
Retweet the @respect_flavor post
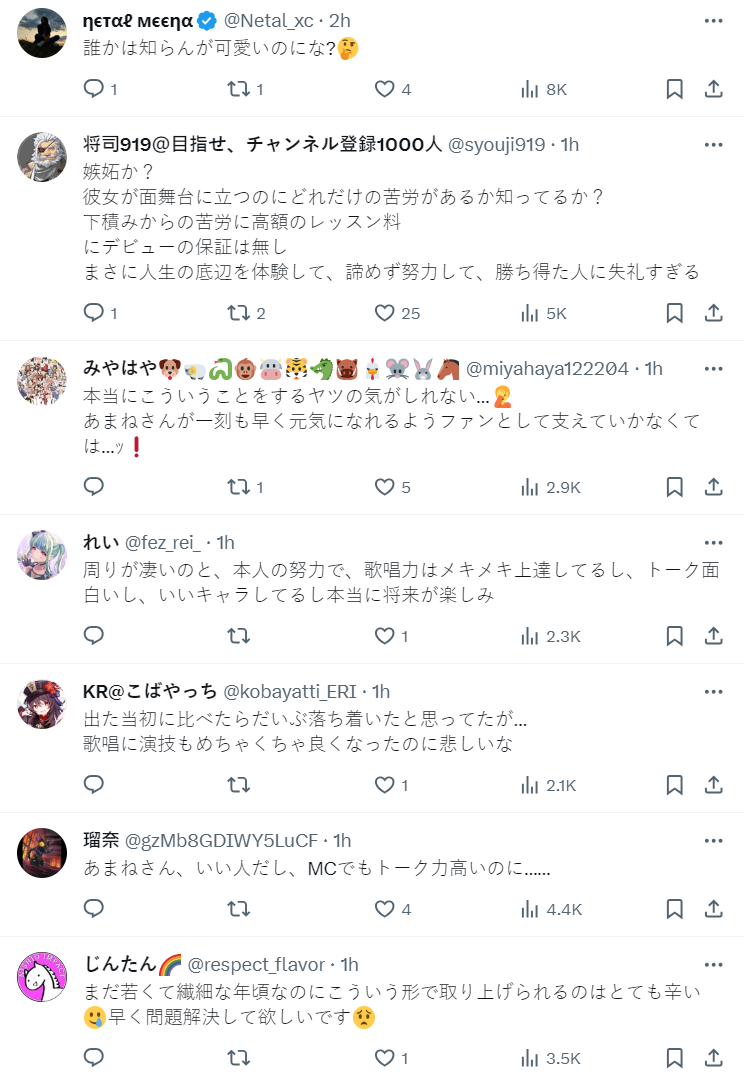(x=239, y=1058)
